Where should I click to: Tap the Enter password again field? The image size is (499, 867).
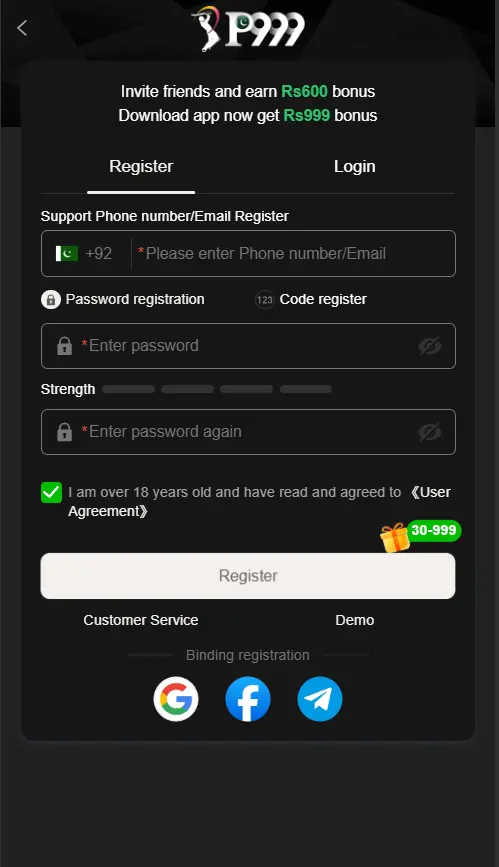pyautogui.click(x=248, y=432)
